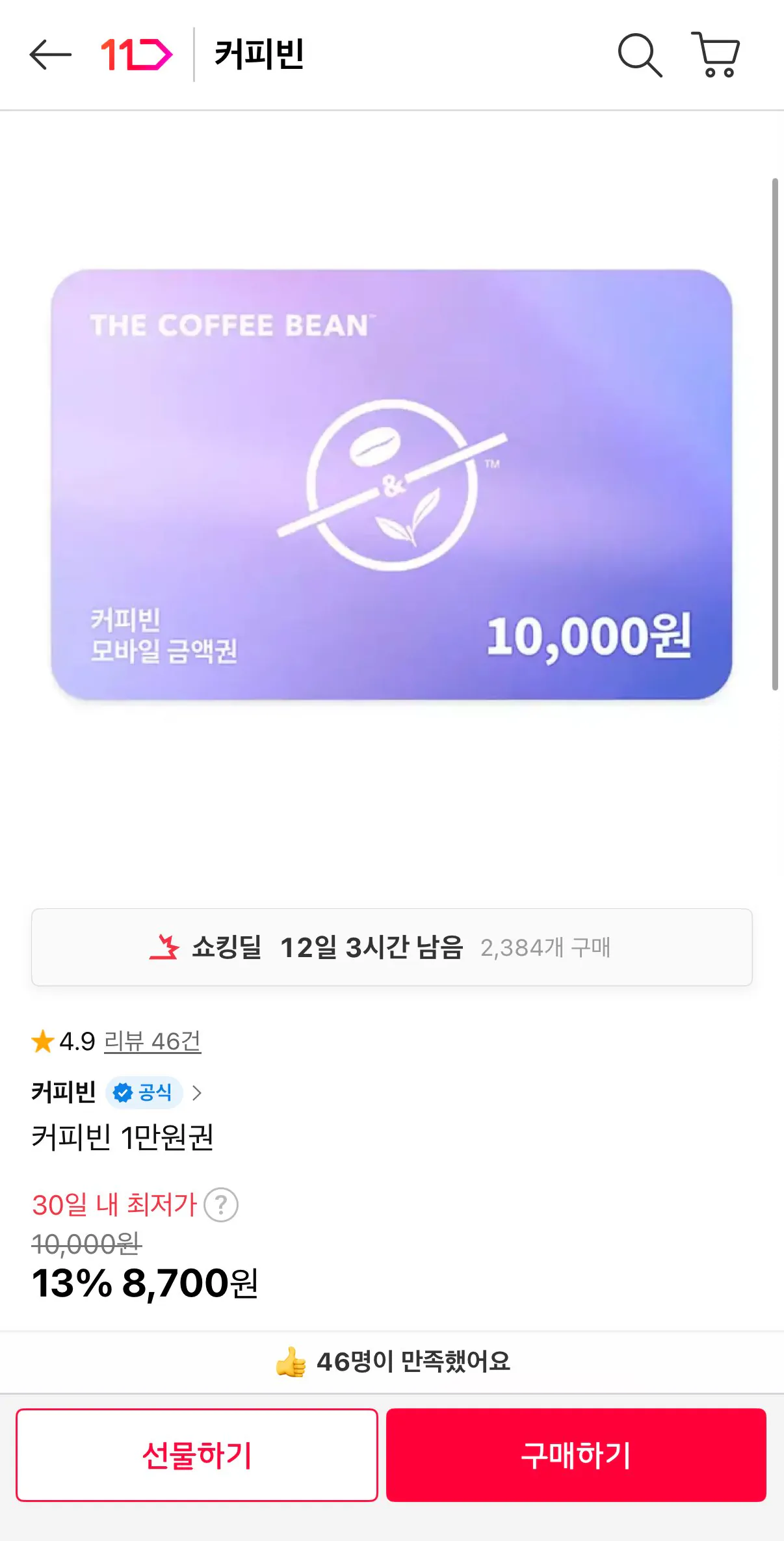Open the 리뷰 46건 reviews link
The height and width of the screenshot is (1541, 784).
152,1041
